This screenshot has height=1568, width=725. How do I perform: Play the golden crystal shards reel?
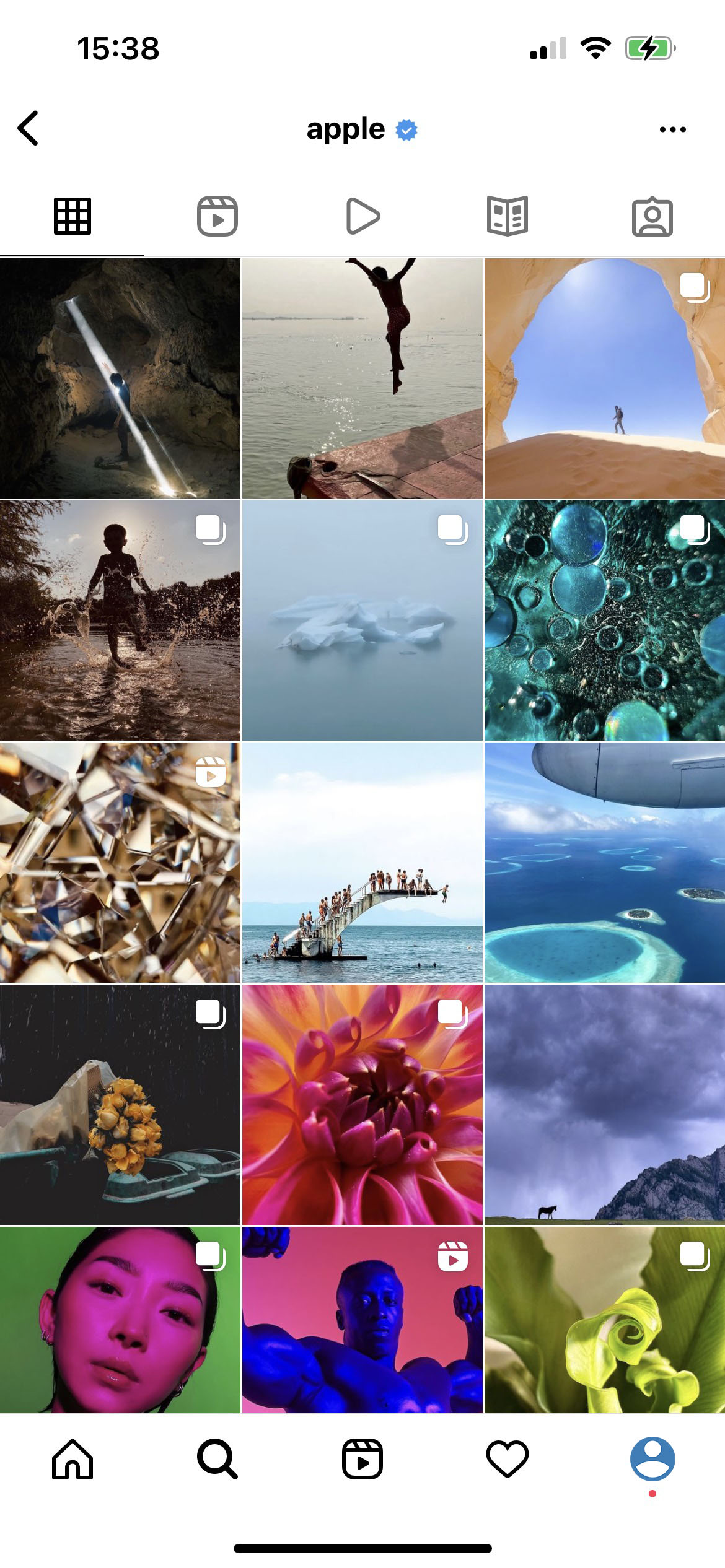click(120, 863)
